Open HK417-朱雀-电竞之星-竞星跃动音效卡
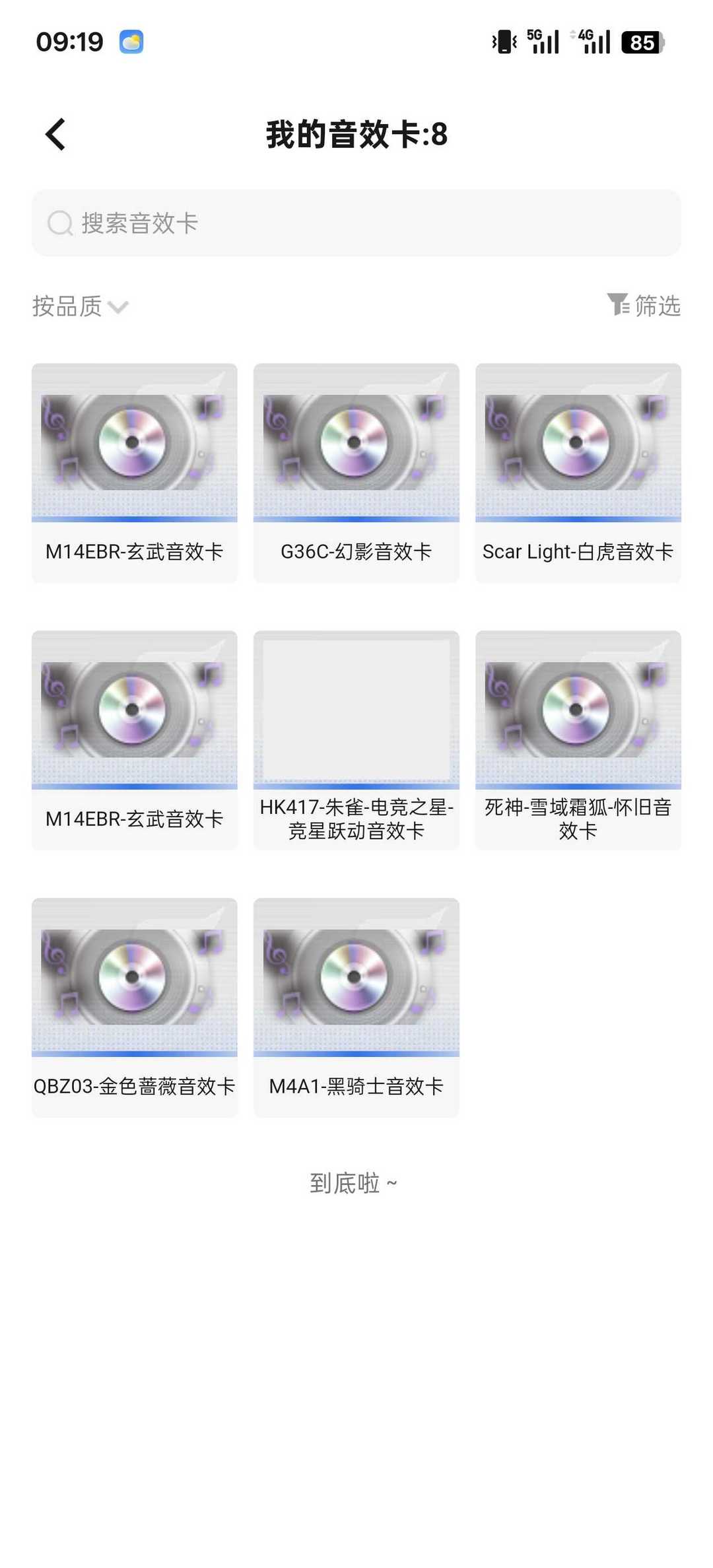This screenshot has width=713, height=1568. [x=356, y=740]
